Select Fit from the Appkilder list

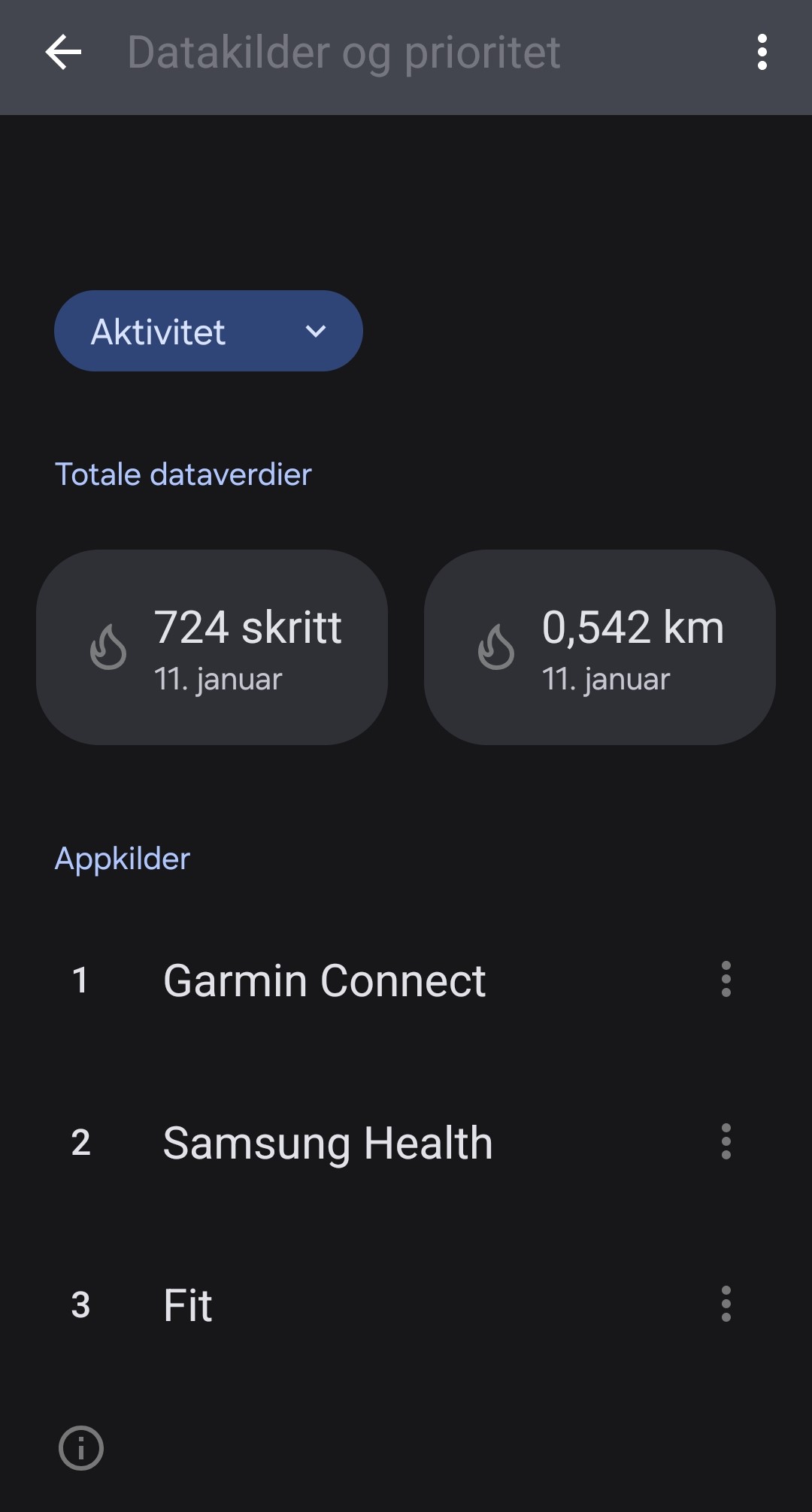coord(186,1306)
